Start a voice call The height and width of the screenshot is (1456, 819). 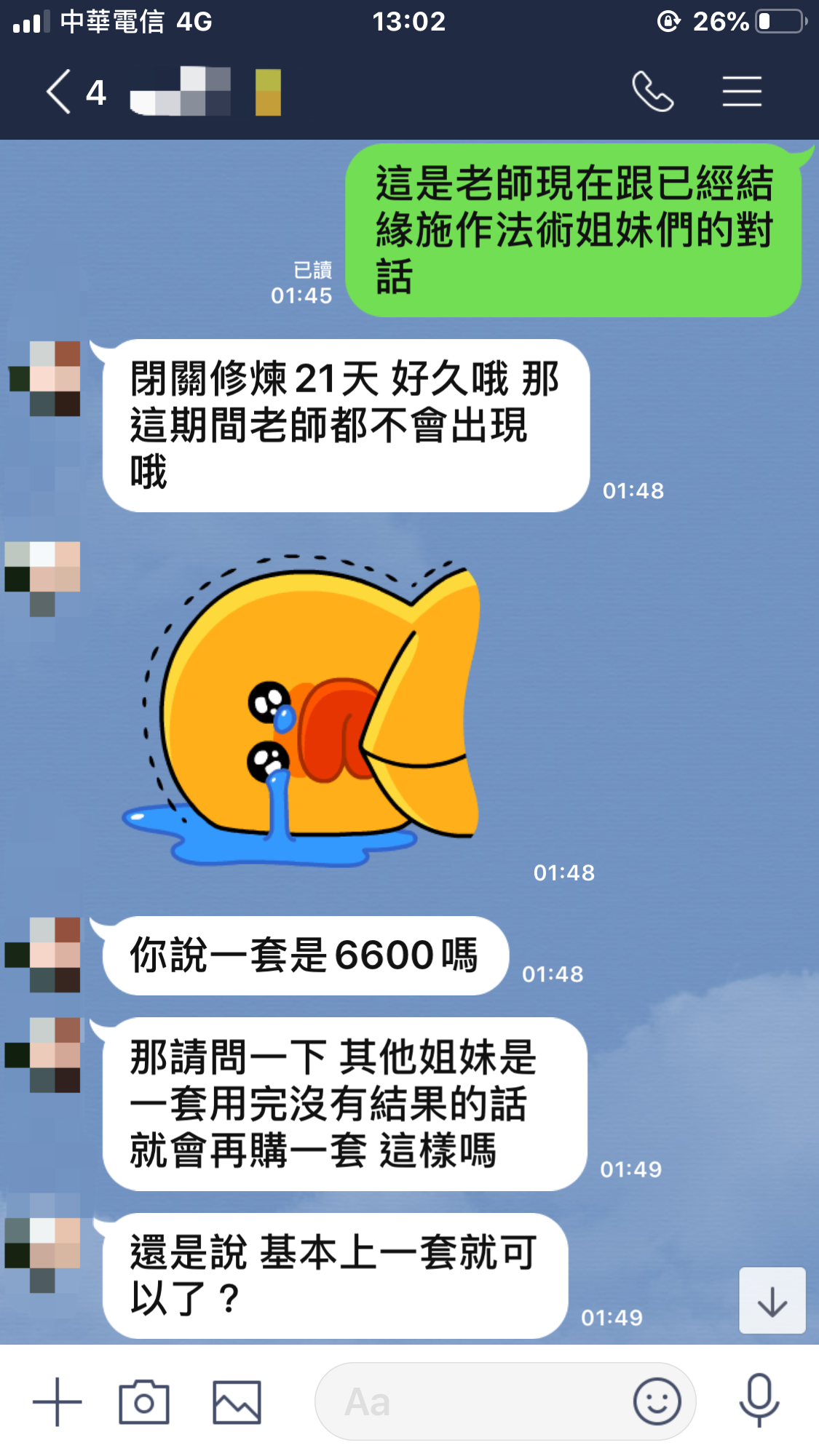tap(652, 92)
